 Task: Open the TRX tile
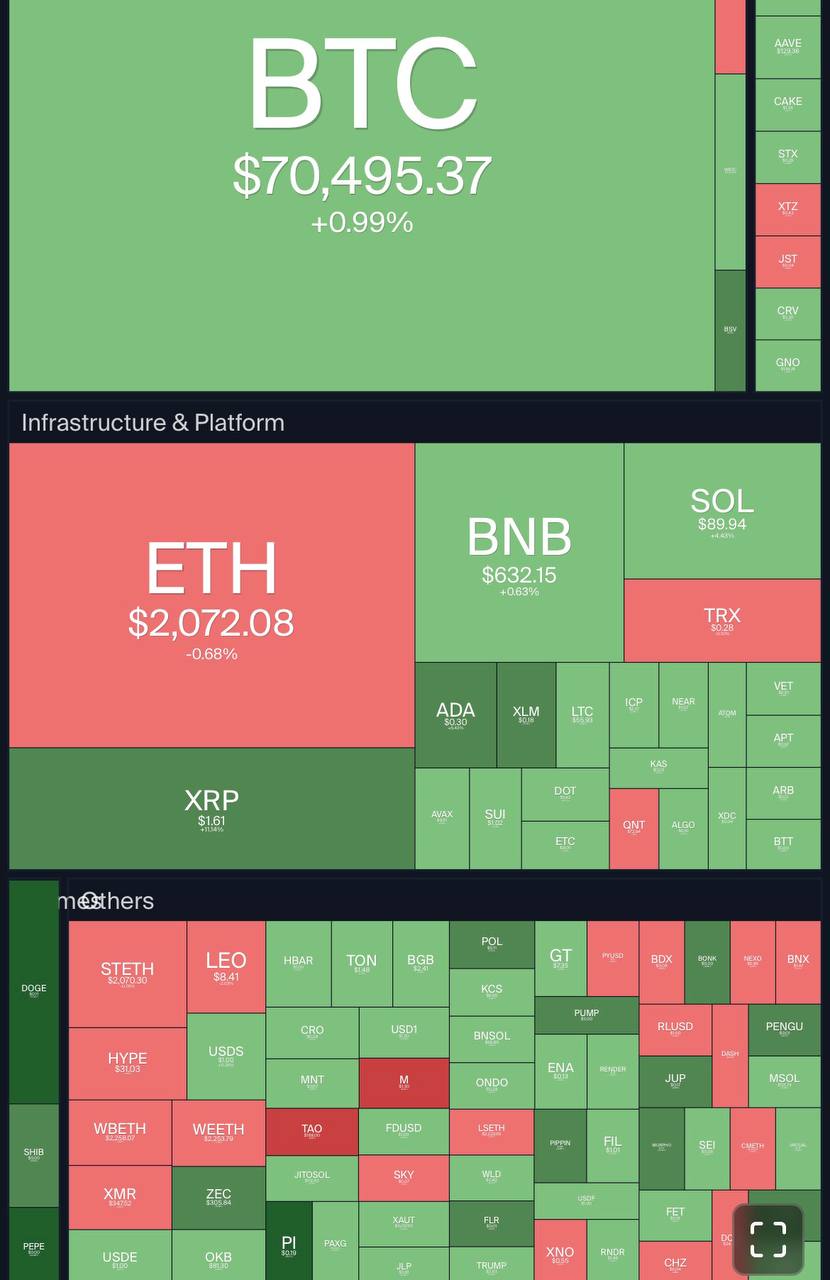click(x=722, y=620)
